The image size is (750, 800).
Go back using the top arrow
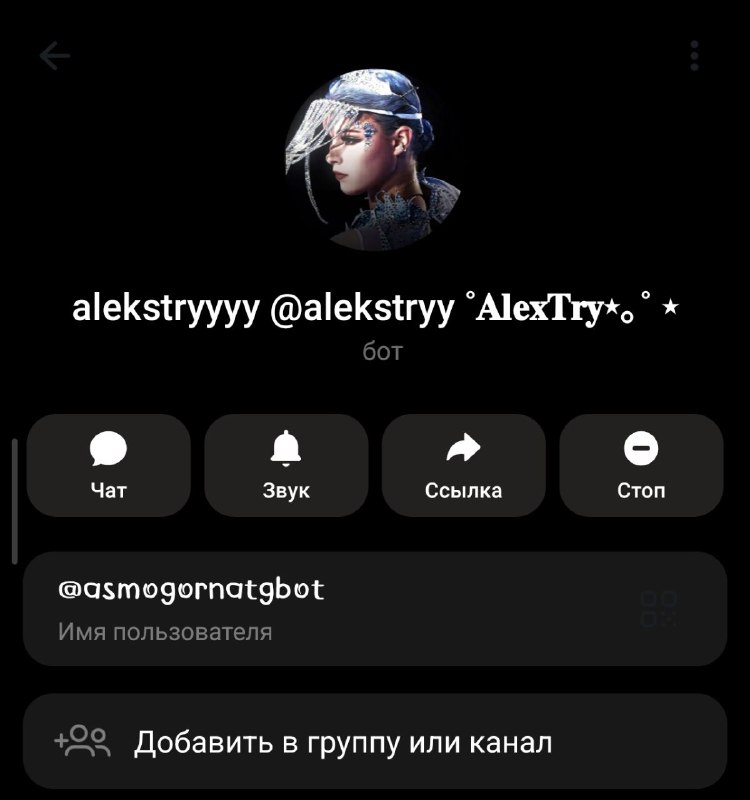[x=55, y=56]
